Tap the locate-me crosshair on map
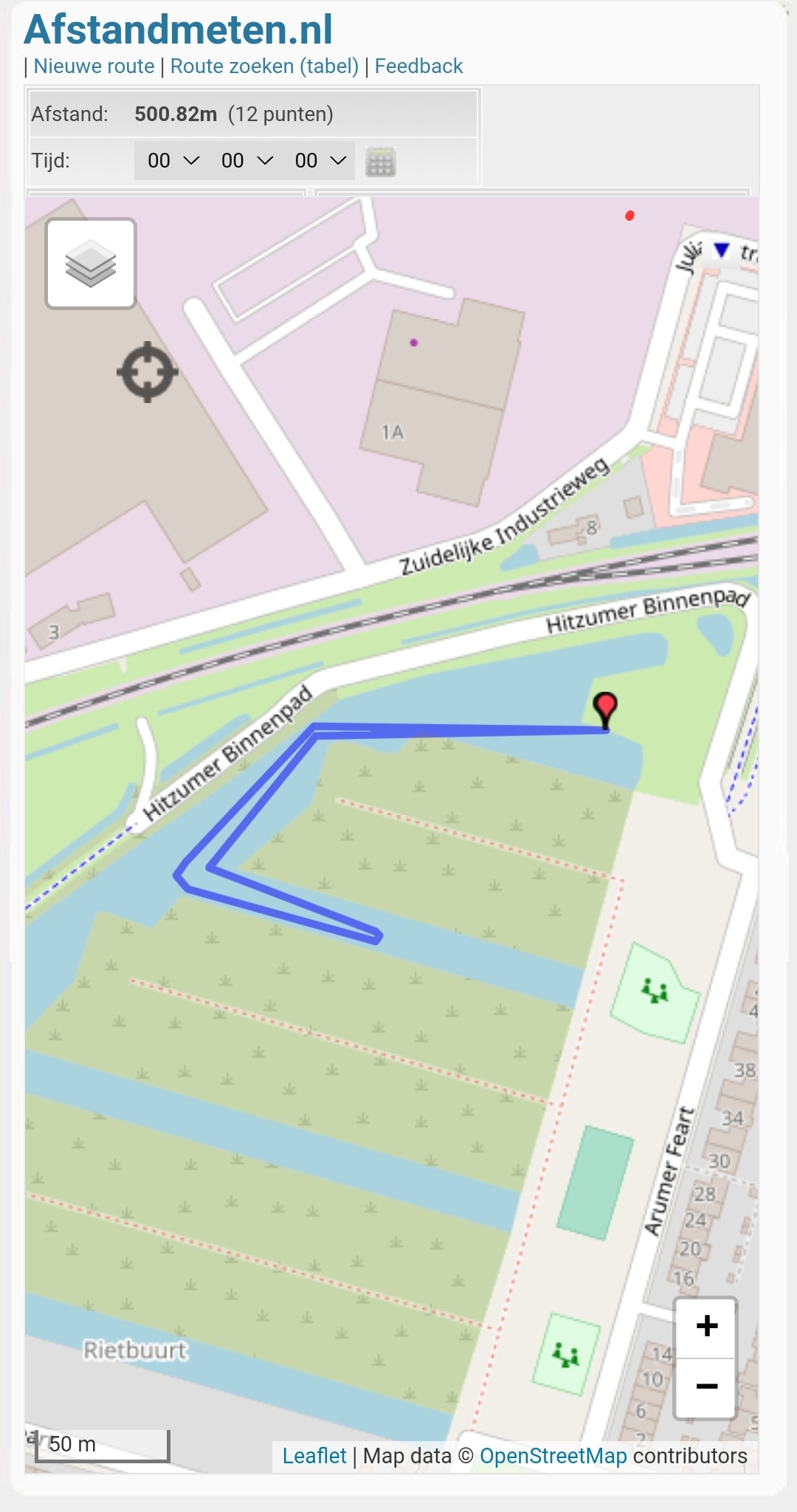The height and width of the screenshot is (1512, 797). pyautogui.click(x=148, y=372)
